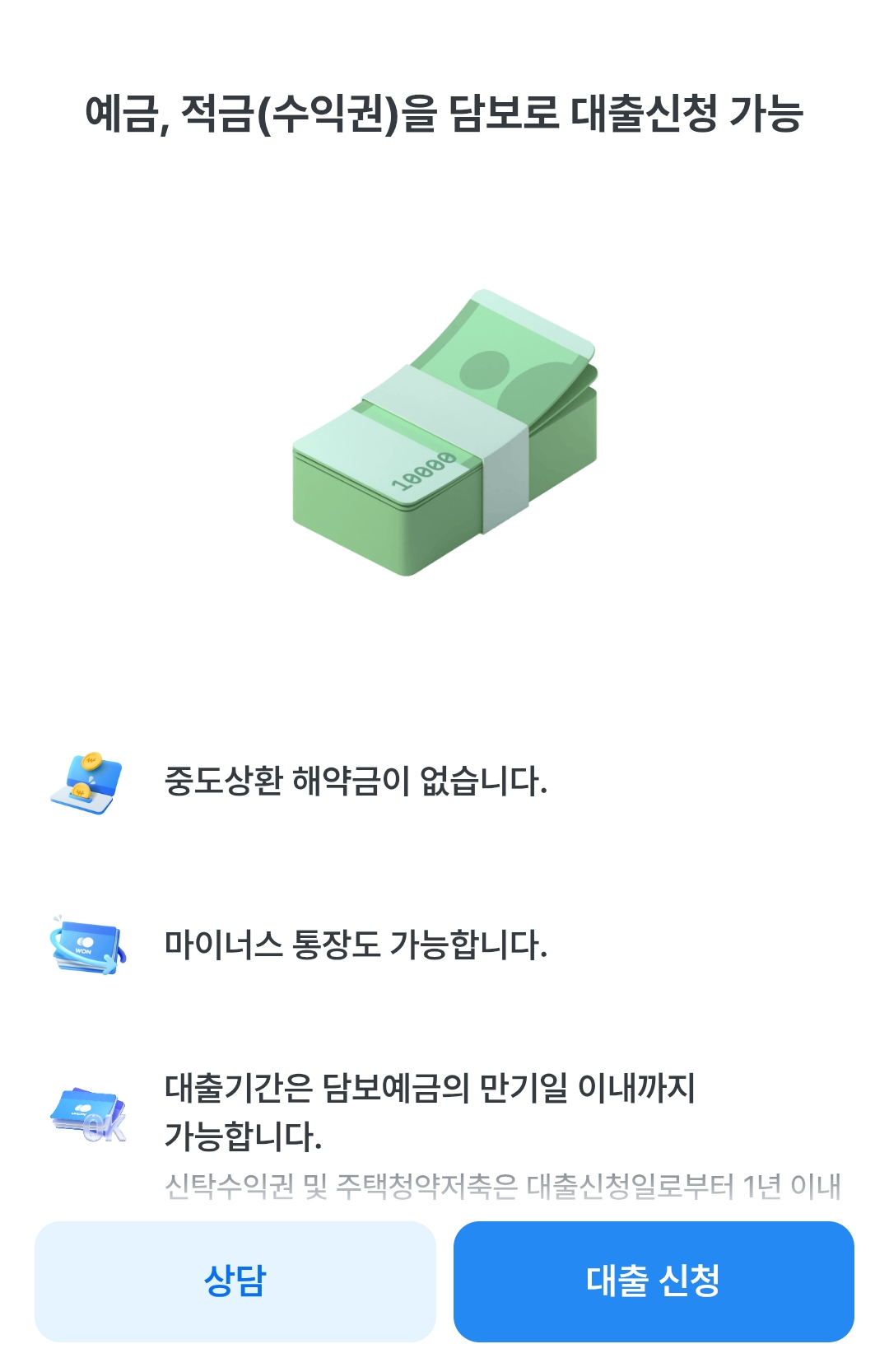Select the 중도상환 해약금이 없습니다 text line
This screenshot has height=1372, width=889.
(358, 781)
